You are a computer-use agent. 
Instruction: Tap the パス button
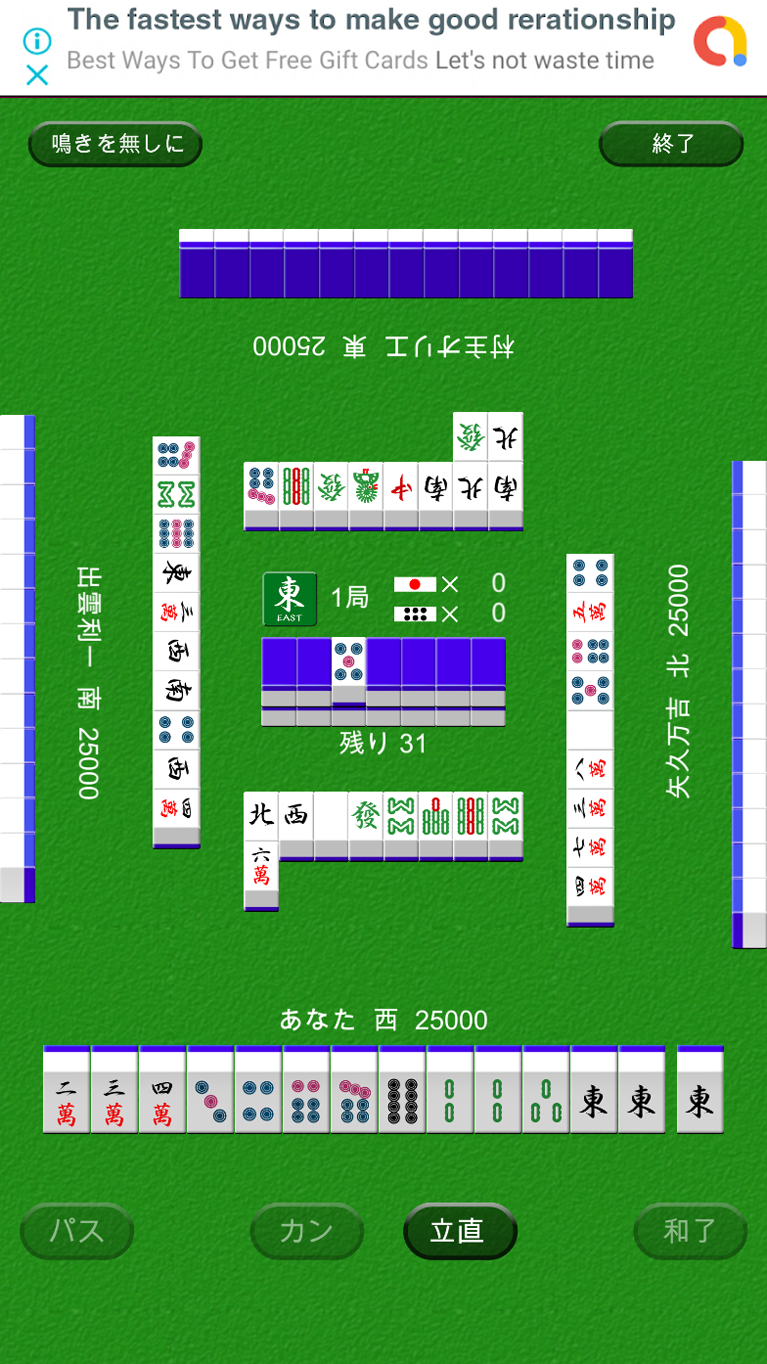[77, 1231]
